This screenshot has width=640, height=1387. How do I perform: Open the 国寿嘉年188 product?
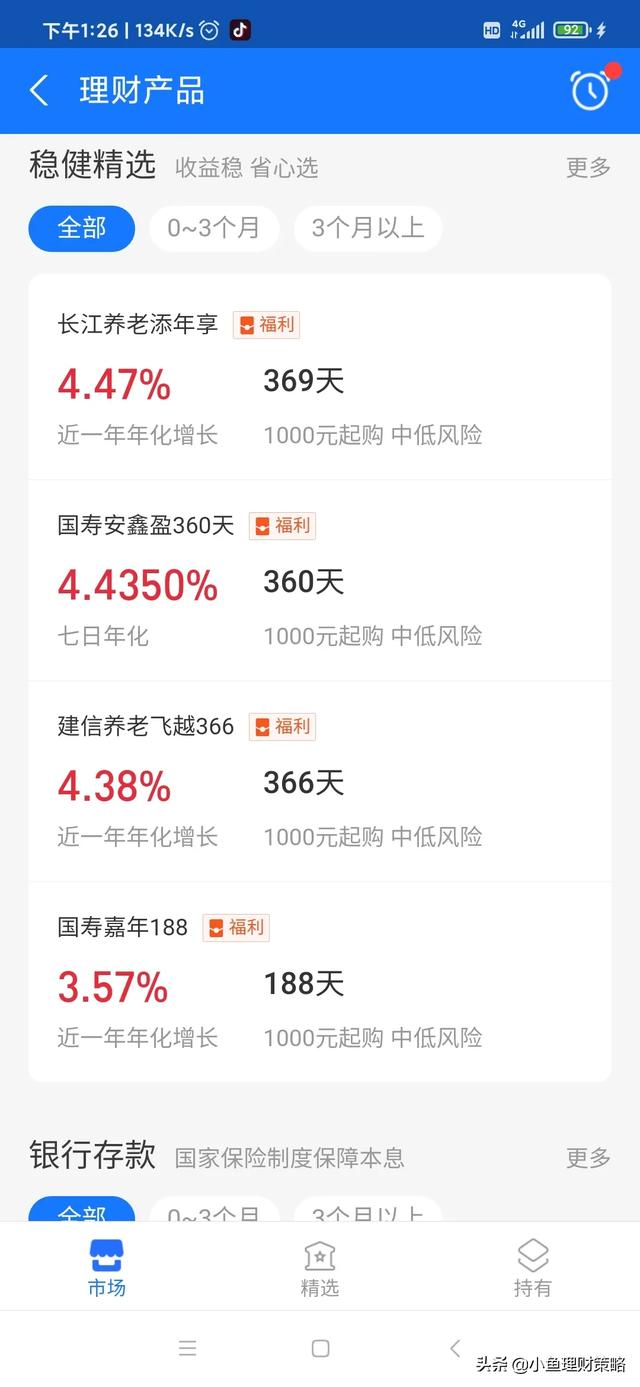320,982
